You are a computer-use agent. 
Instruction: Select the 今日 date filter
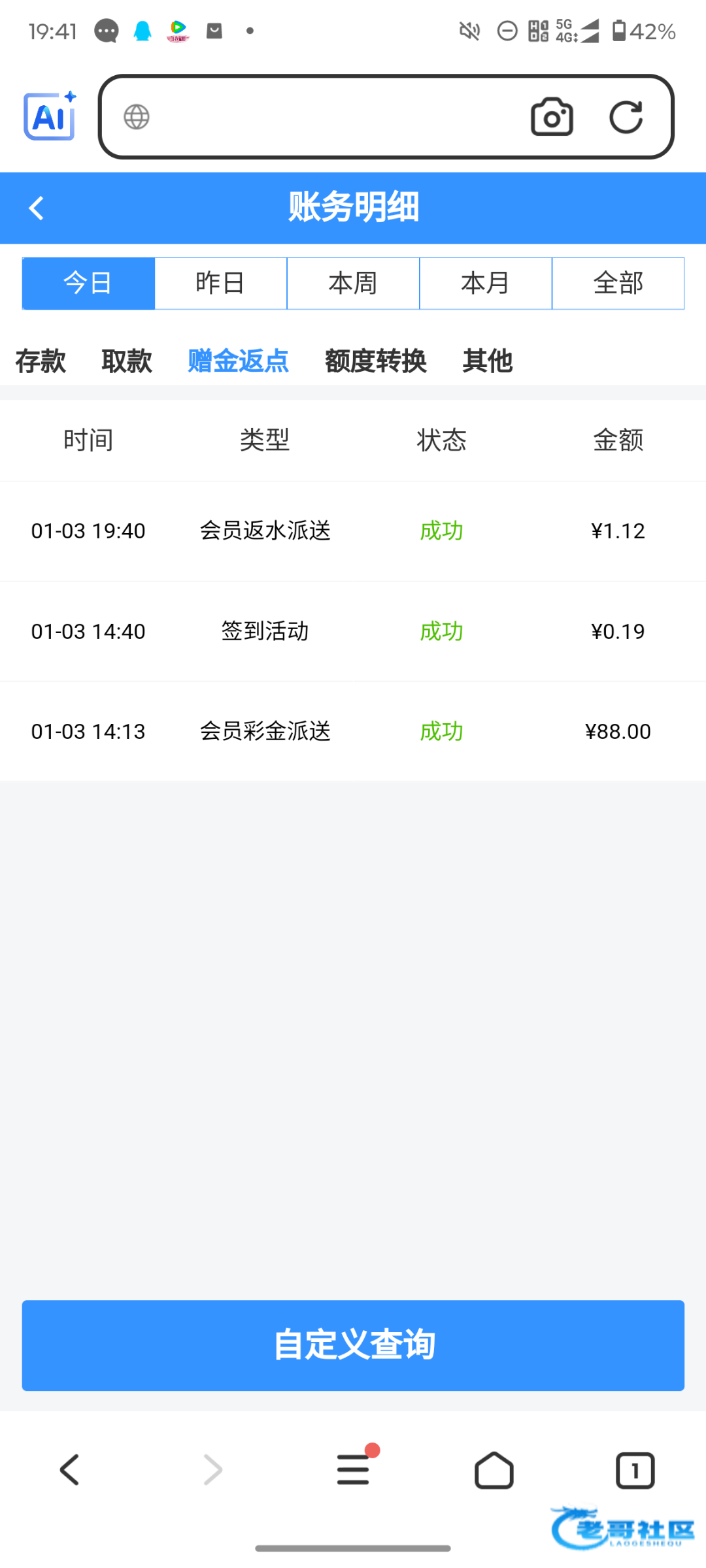point(88,283)
